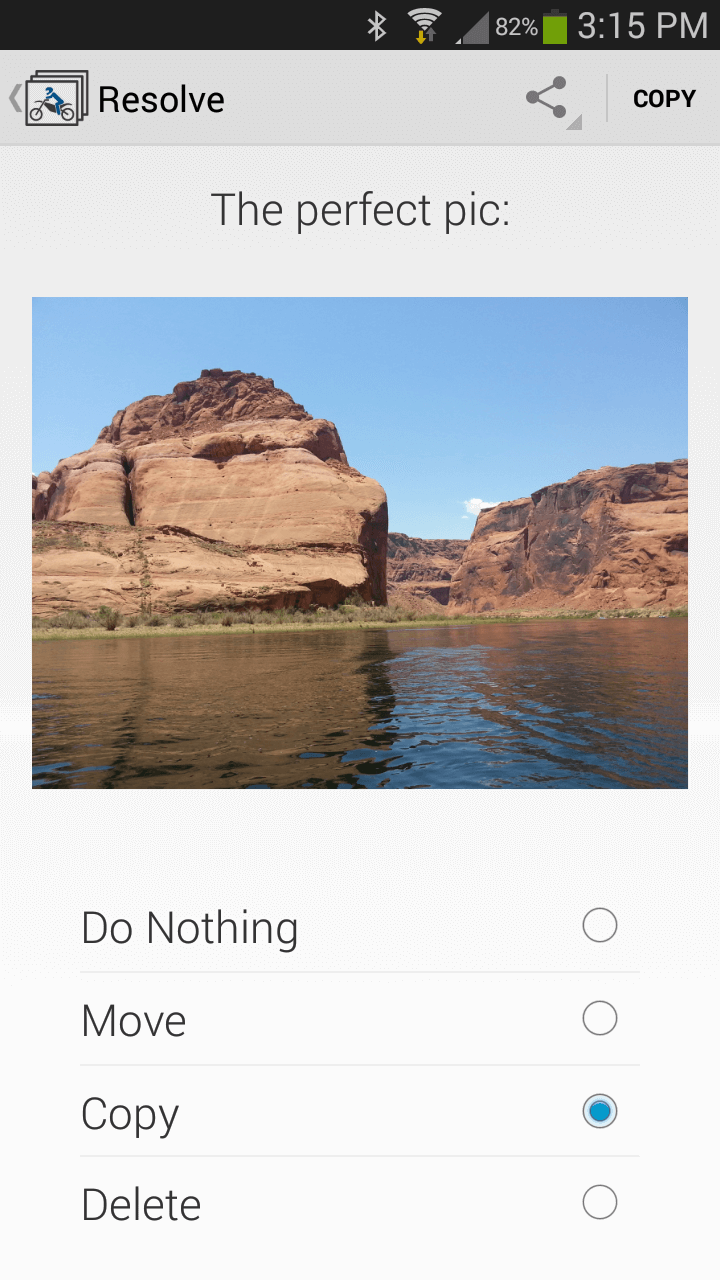Screen dimensions: 720x1280
Task: Open the share options
Action: 546,97
